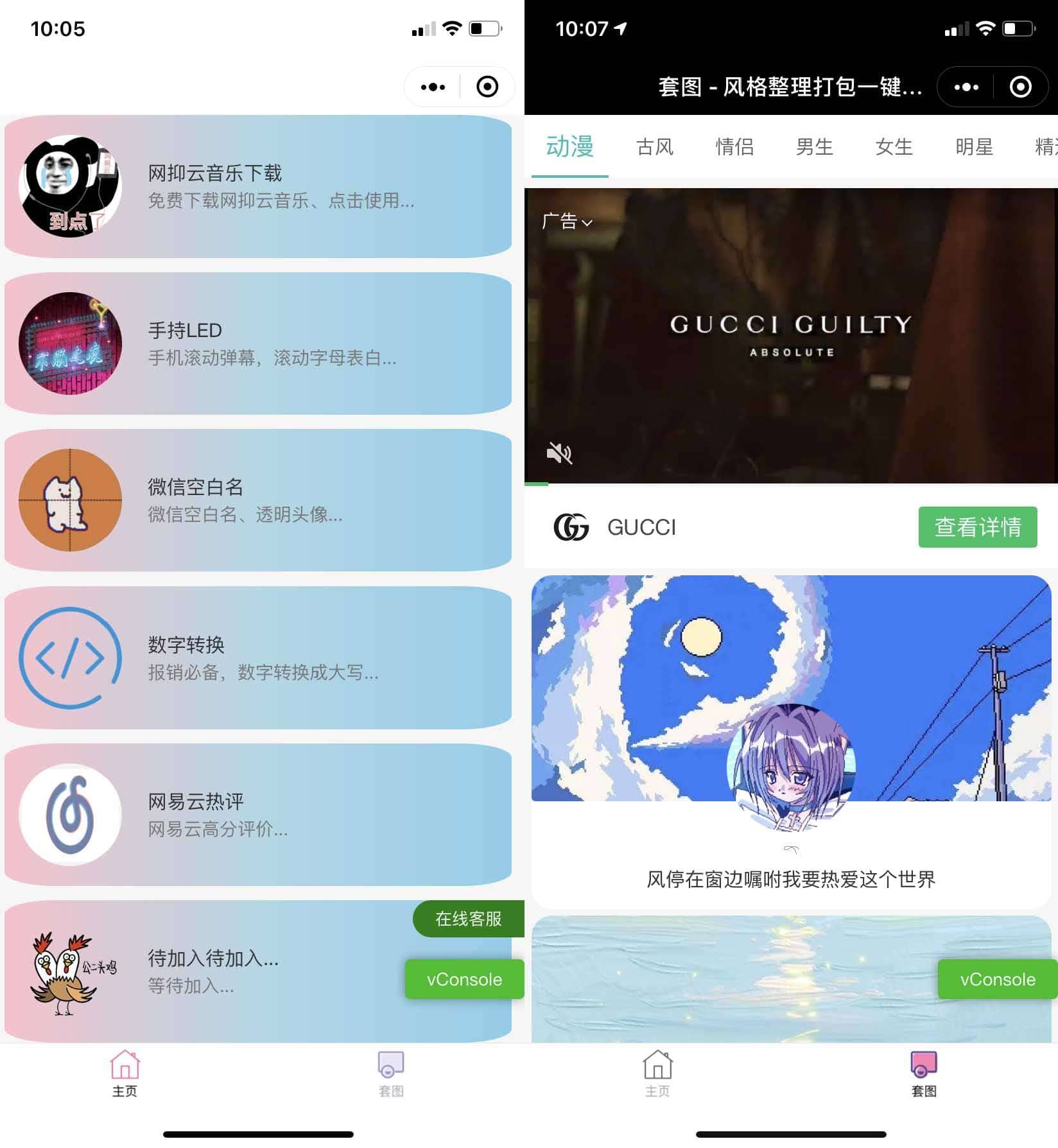The image size is (1058, 1148).
Task: View 网易云热评 comments
Action: pyautogui.click(x=257, y=814)
